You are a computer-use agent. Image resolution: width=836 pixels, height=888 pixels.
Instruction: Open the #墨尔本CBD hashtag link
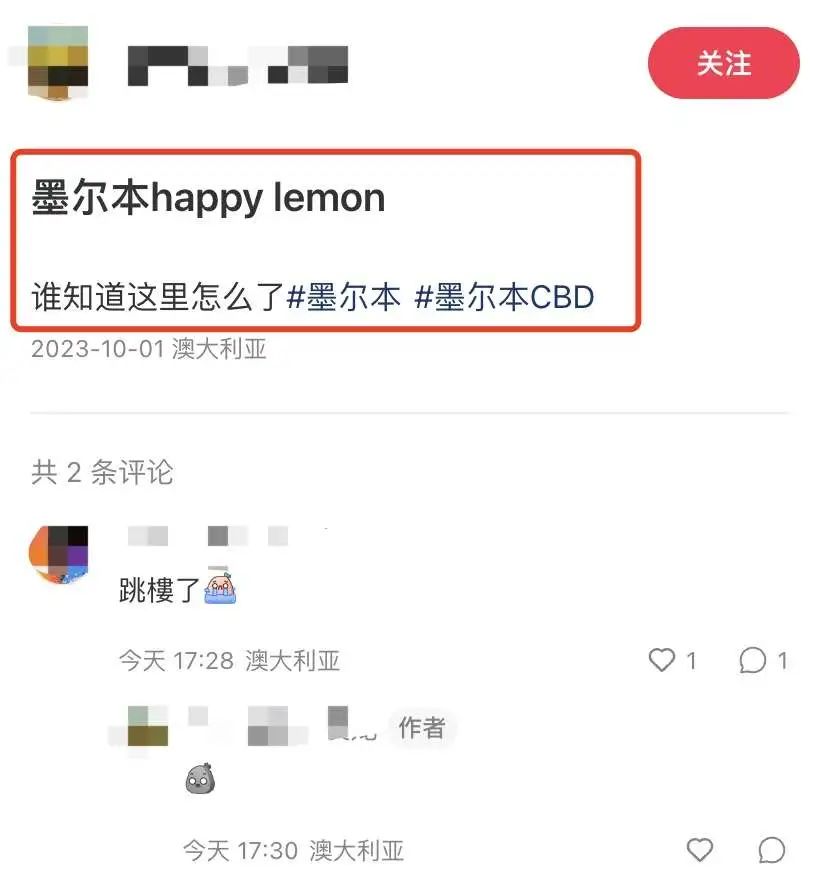(504, 297)
